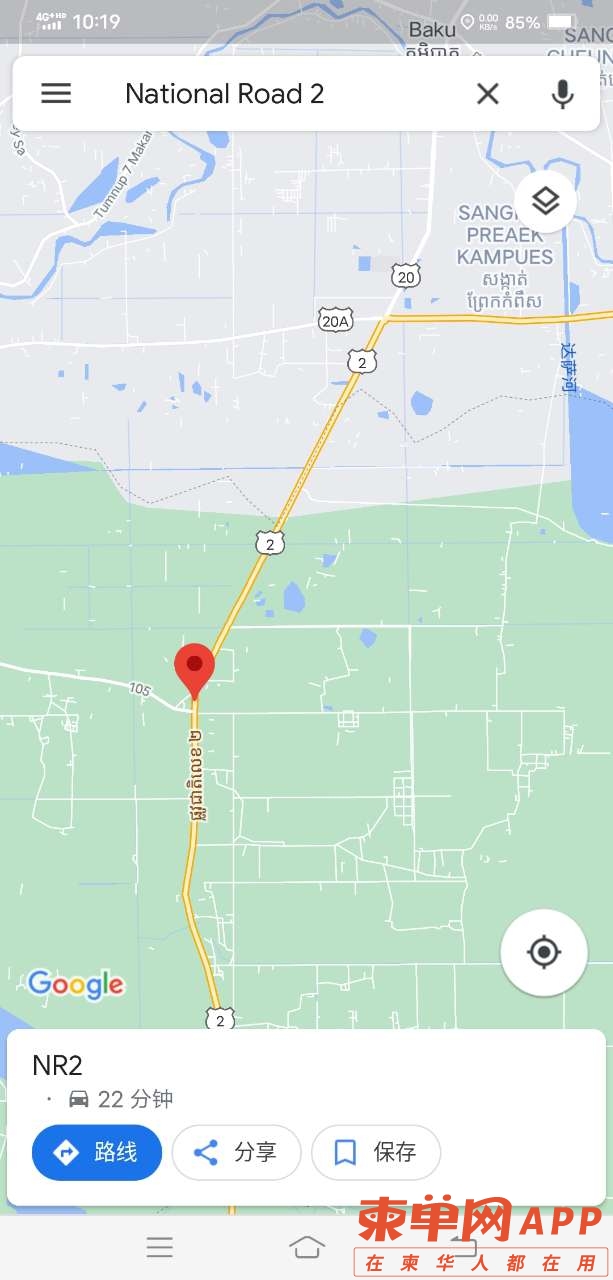Save NR2 with the 保存 button
This screenshot has width=613, height=1280.
click(376, 1152)
